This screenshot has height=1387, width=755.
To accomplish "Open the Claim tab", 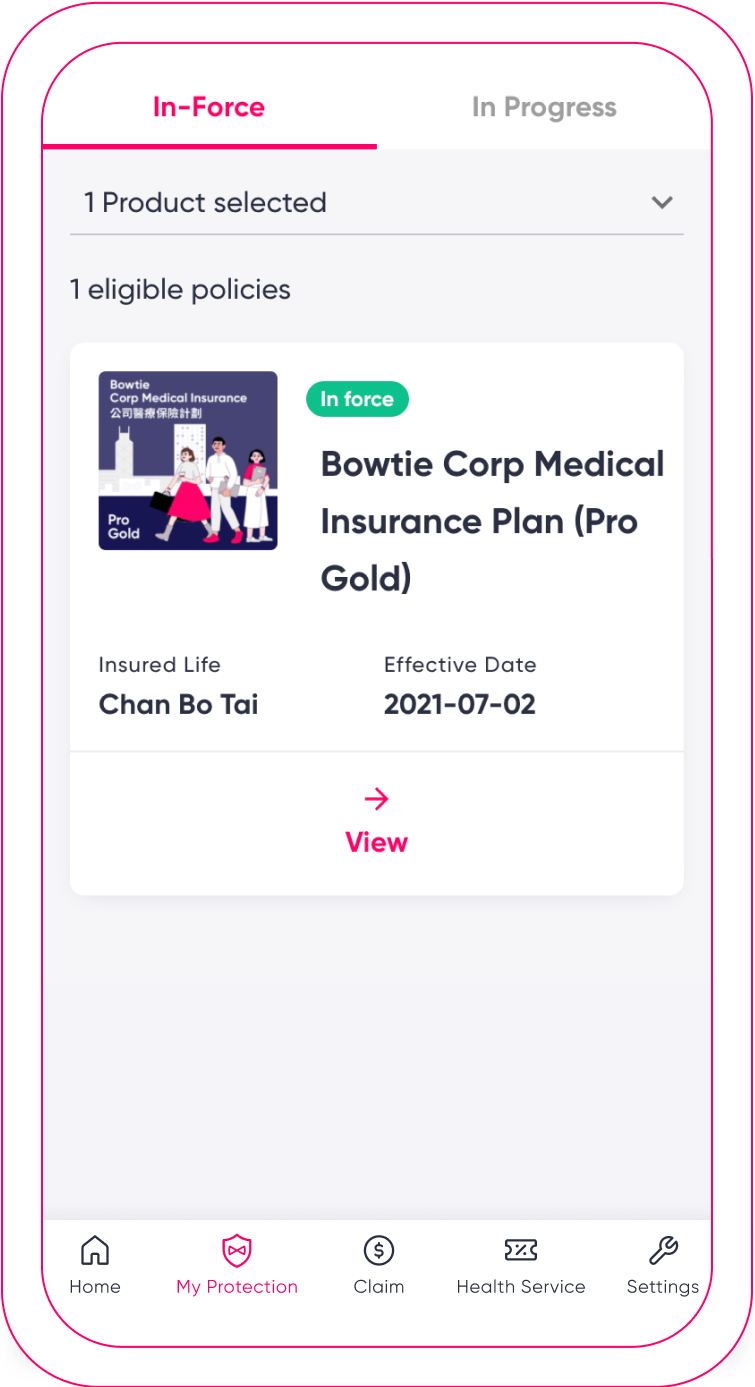I will pos(379,1265).
